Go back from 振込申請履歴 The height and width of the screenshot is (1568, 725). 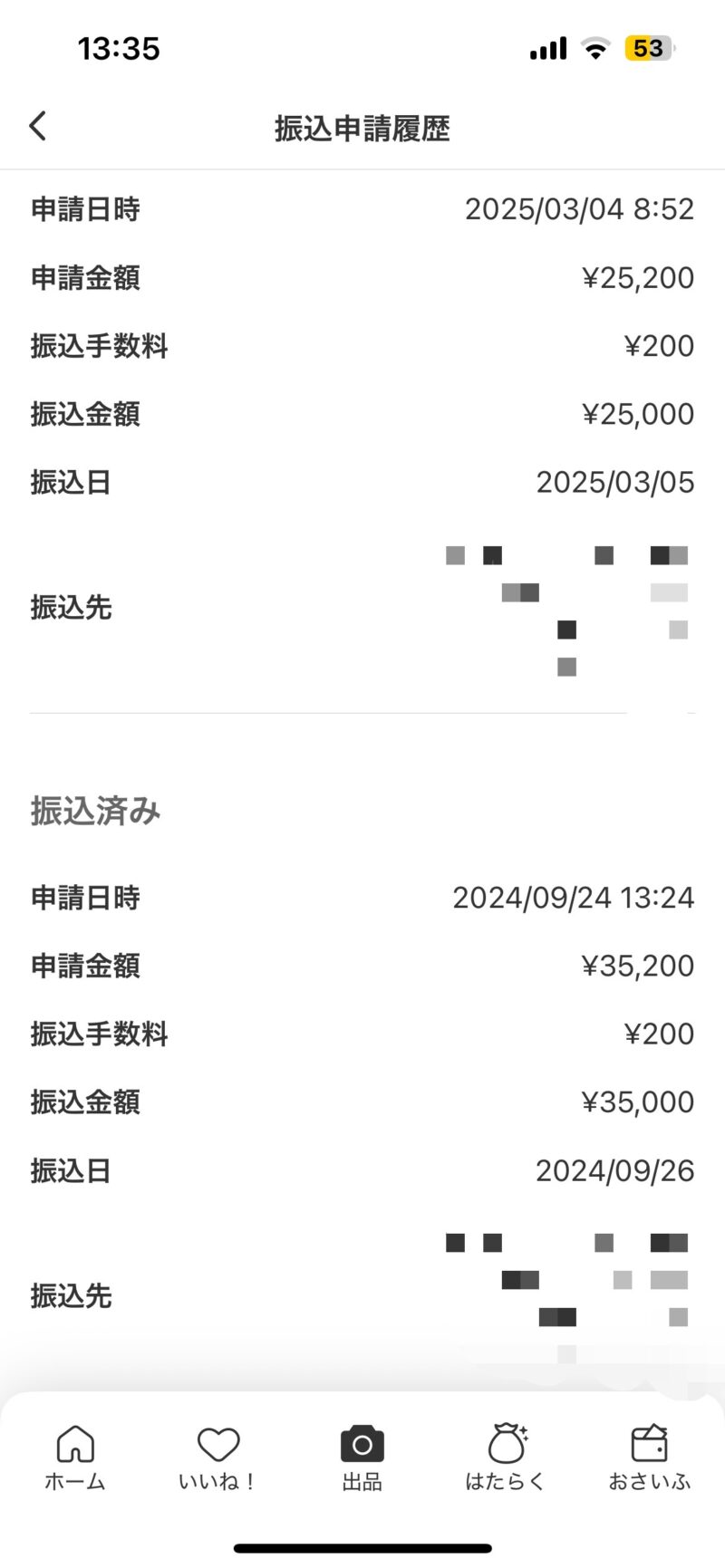(37, 127)
